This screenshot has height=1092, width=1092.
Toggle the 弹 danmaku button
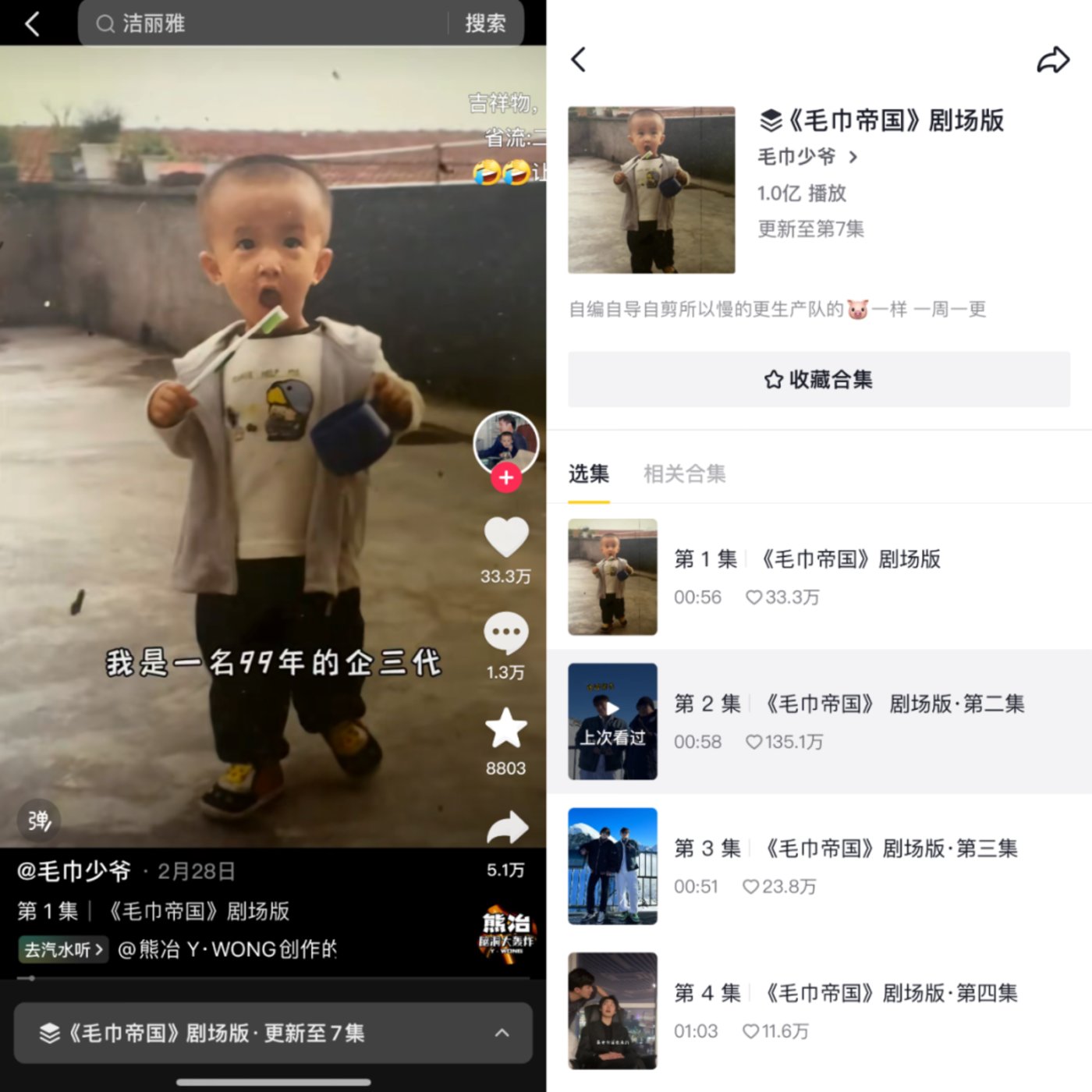(x=39, y=820)
